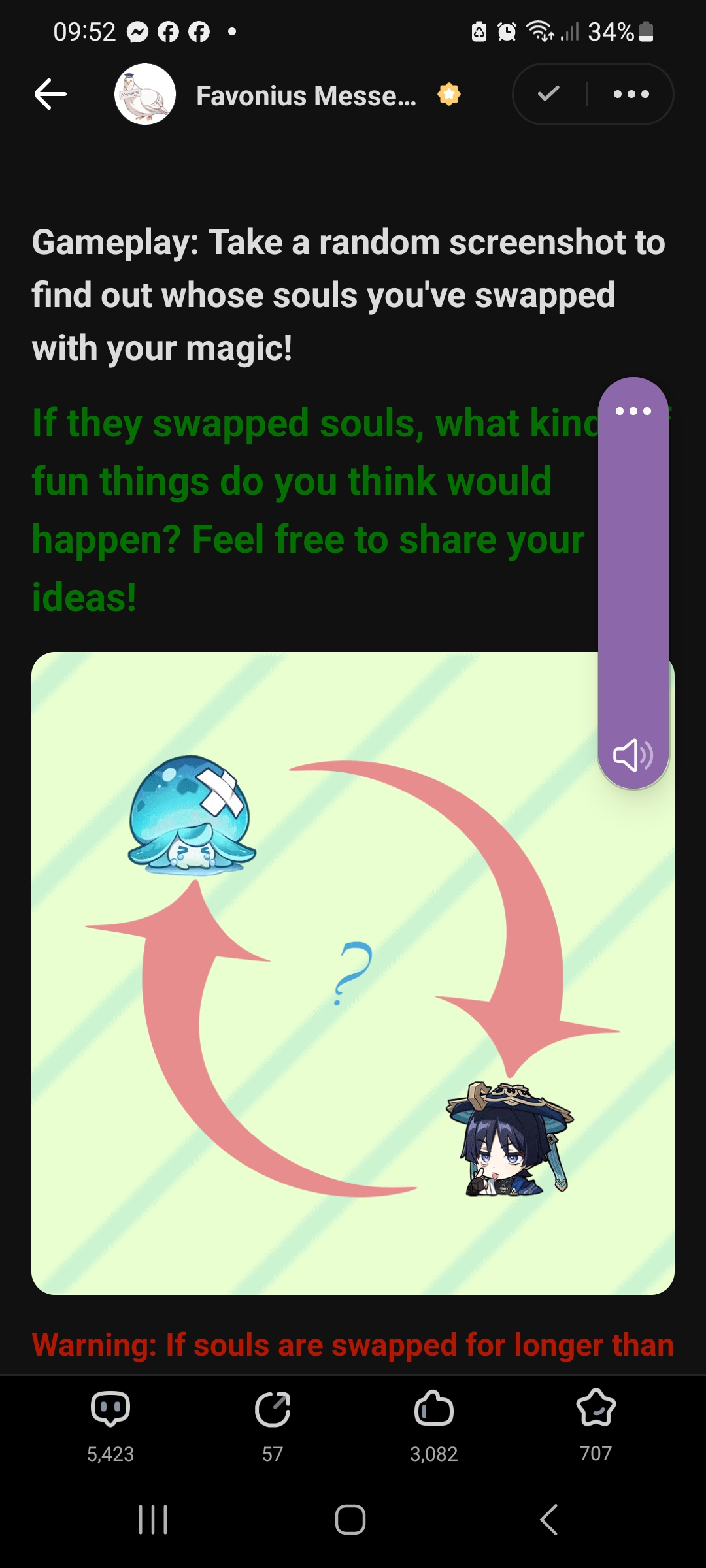Open Favonius Messenger's profile avatar
The height and width of the screenshot is (1568, 706).
click(145, 95)
